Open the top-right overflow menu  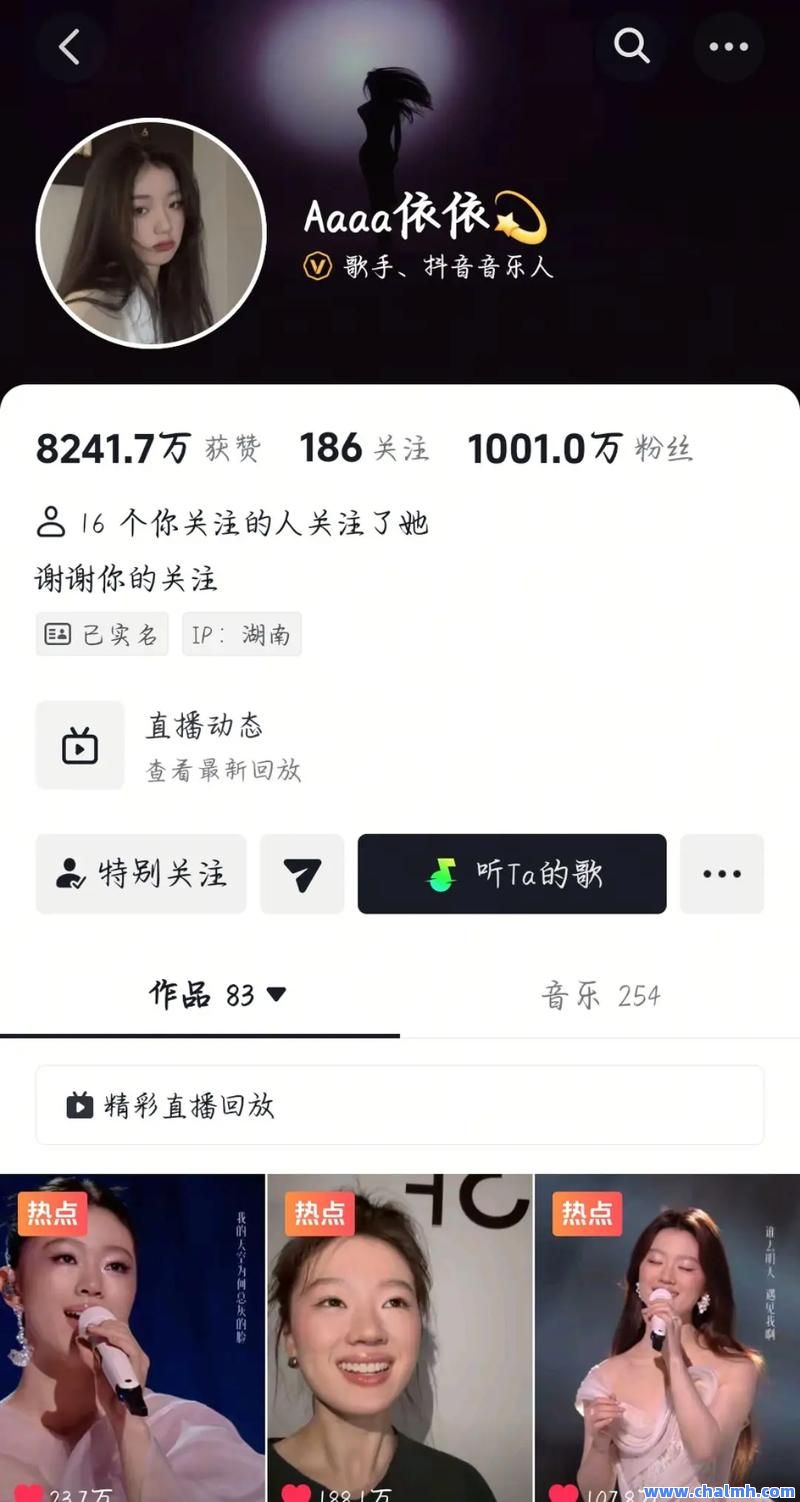(x=728, y=46)
